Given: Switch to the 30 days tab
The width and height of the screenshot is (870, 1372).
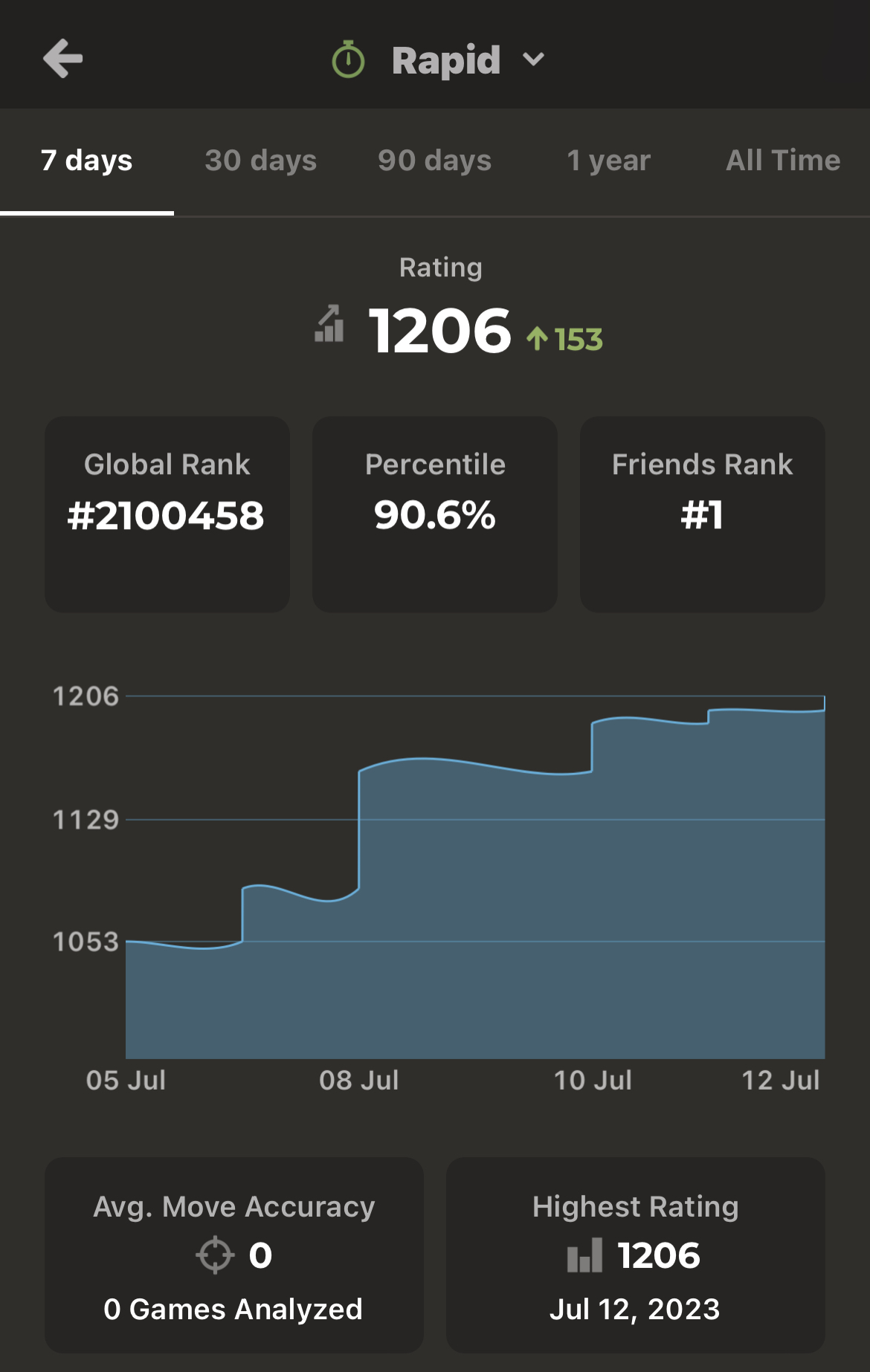Looking at the screenshot, I should (x=261, y=161).
